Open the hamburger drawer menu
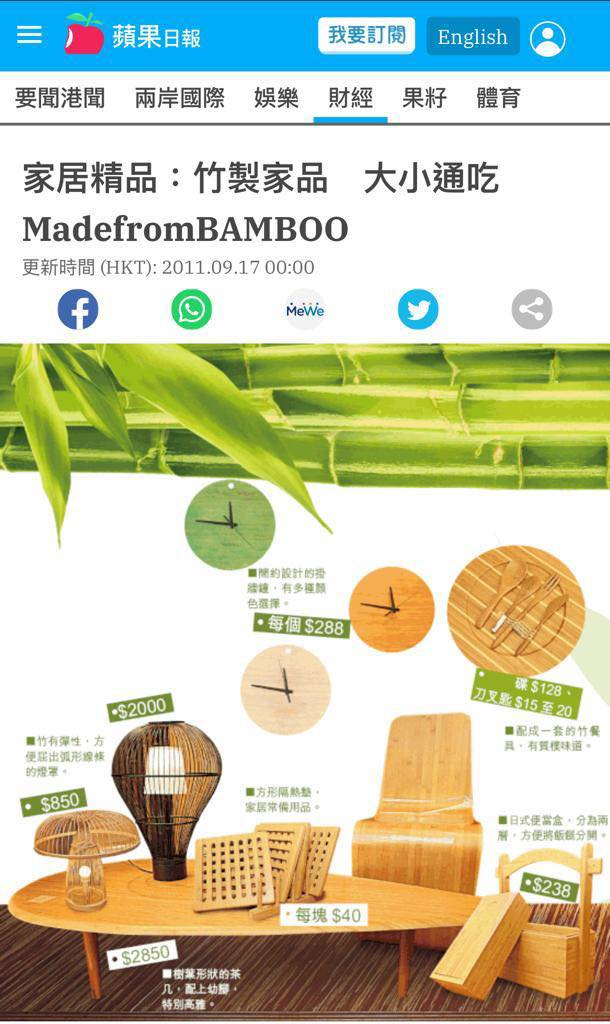 (x=30, y=36)
